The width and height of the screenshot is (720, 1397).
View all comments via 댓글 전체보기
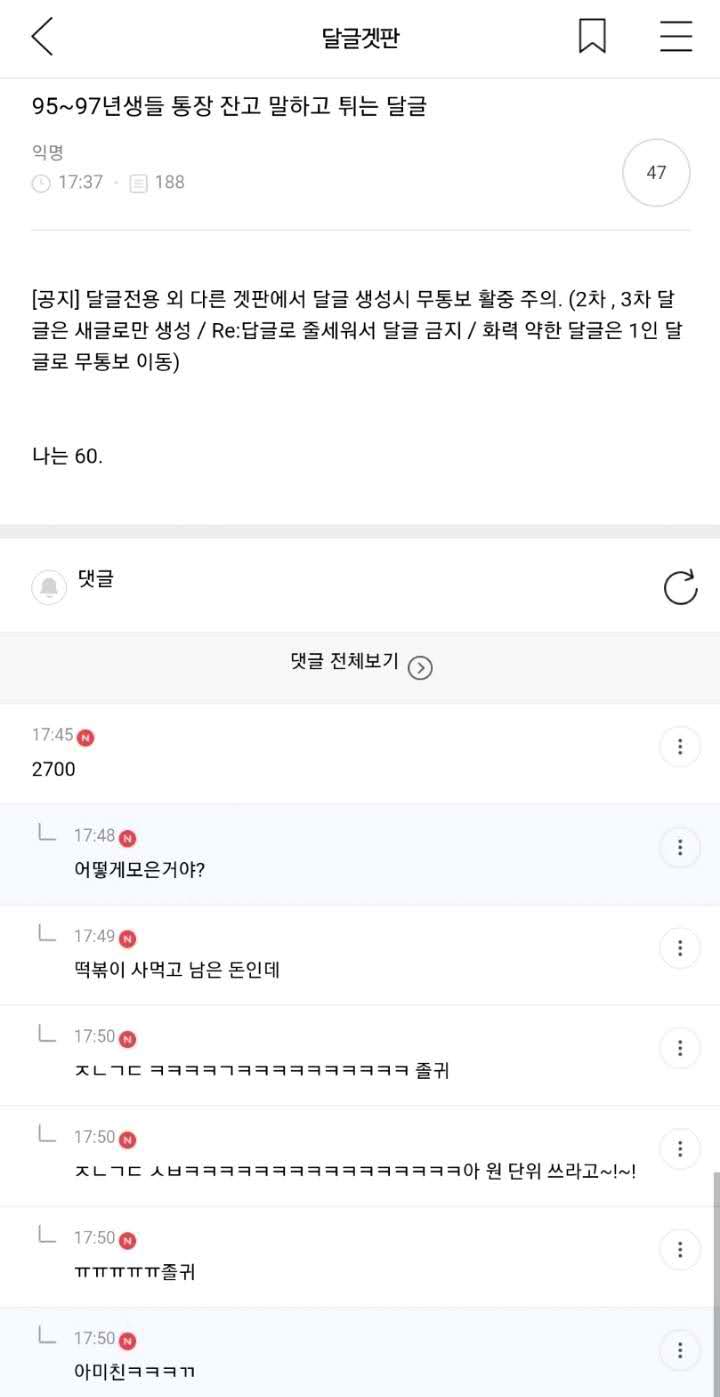[x=360, y=664]
